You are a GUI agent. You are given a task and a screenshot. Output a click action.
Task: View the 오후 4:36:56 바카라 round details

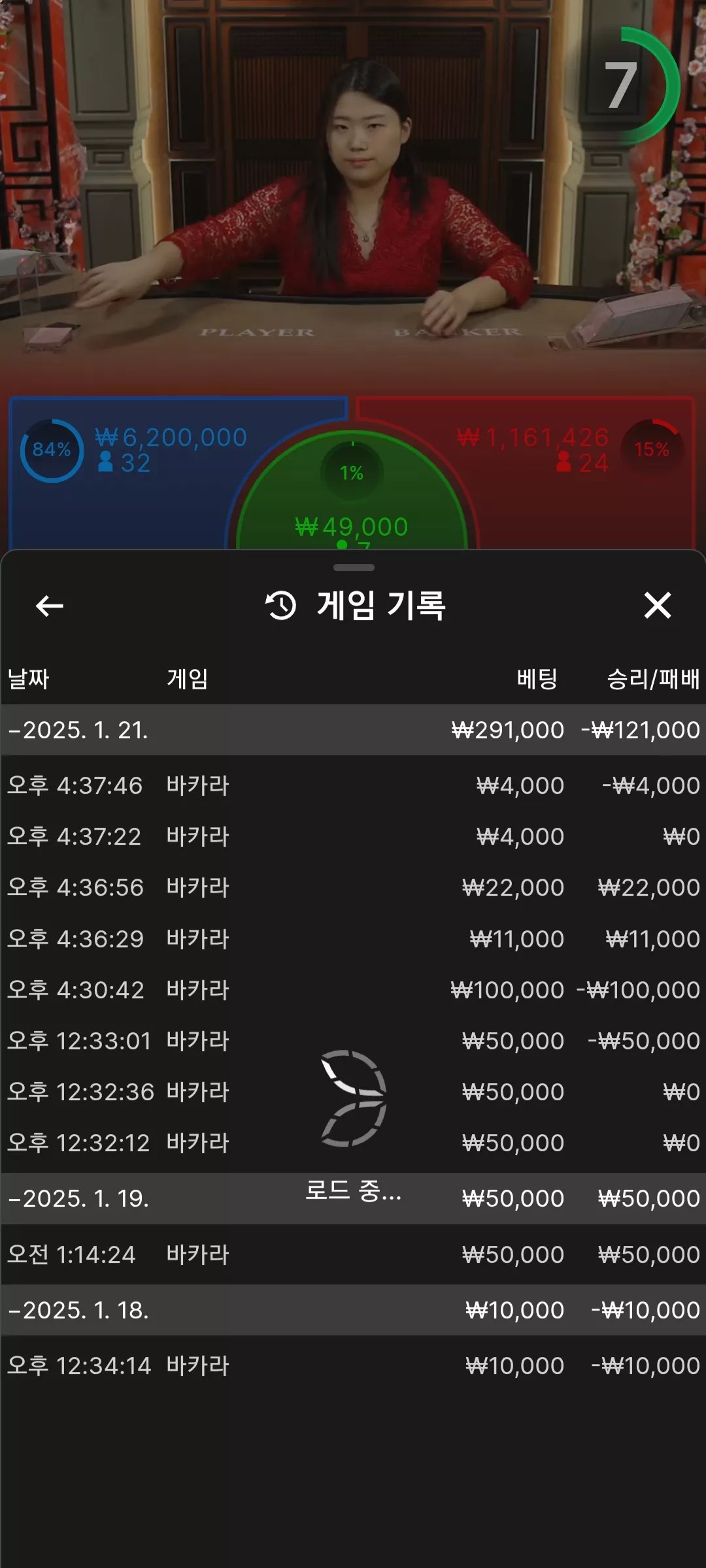[x=353, y=887]
